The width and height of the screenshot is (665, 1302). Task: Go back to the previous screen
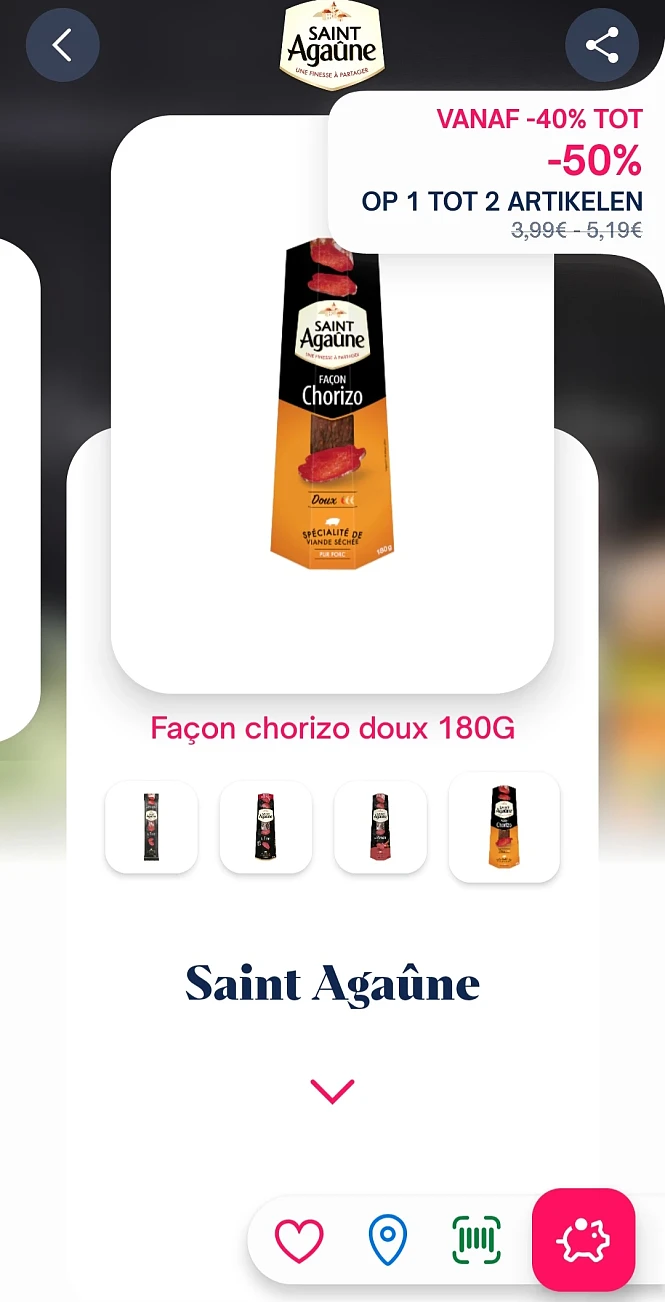point(62,45)
